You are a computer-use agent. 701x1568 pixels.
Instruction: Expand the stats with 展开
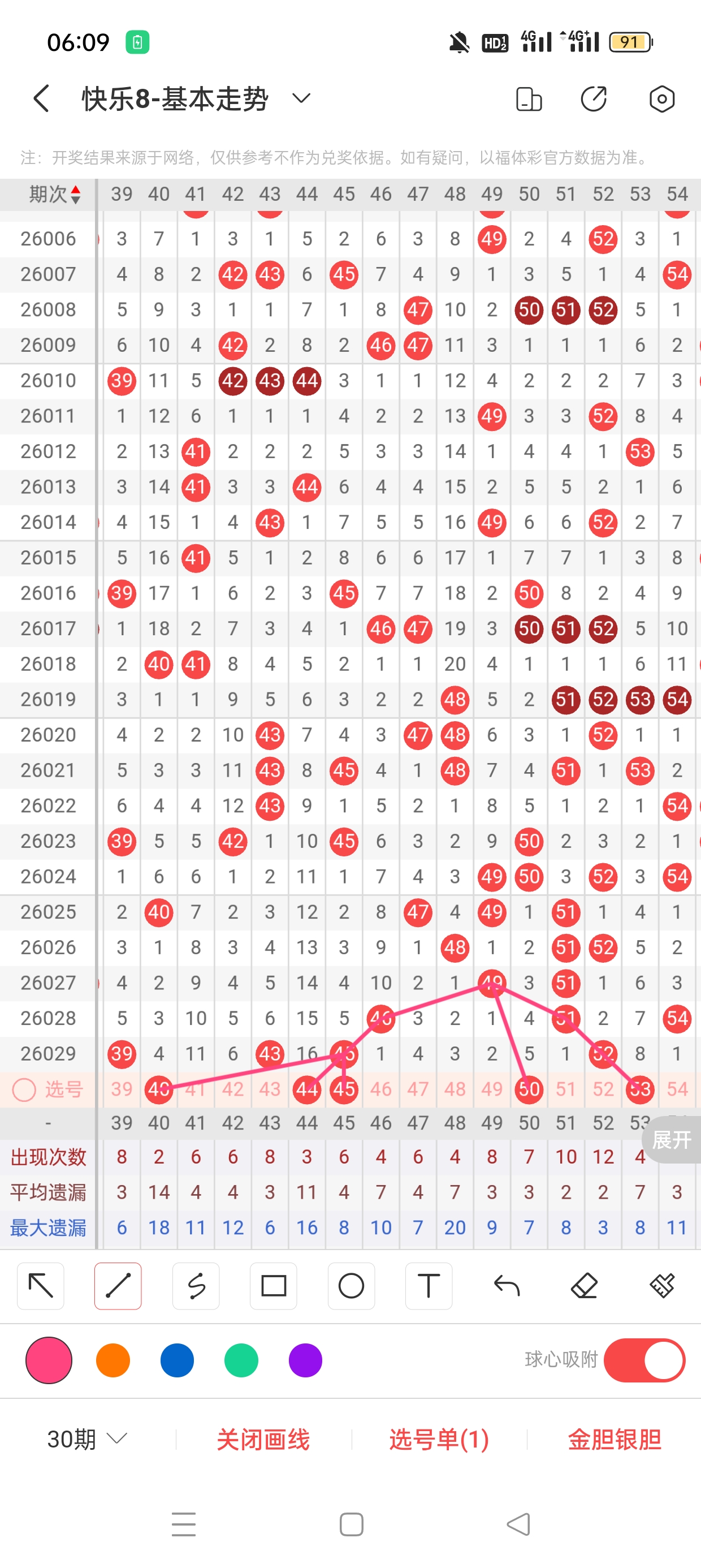click(672, 1139)
